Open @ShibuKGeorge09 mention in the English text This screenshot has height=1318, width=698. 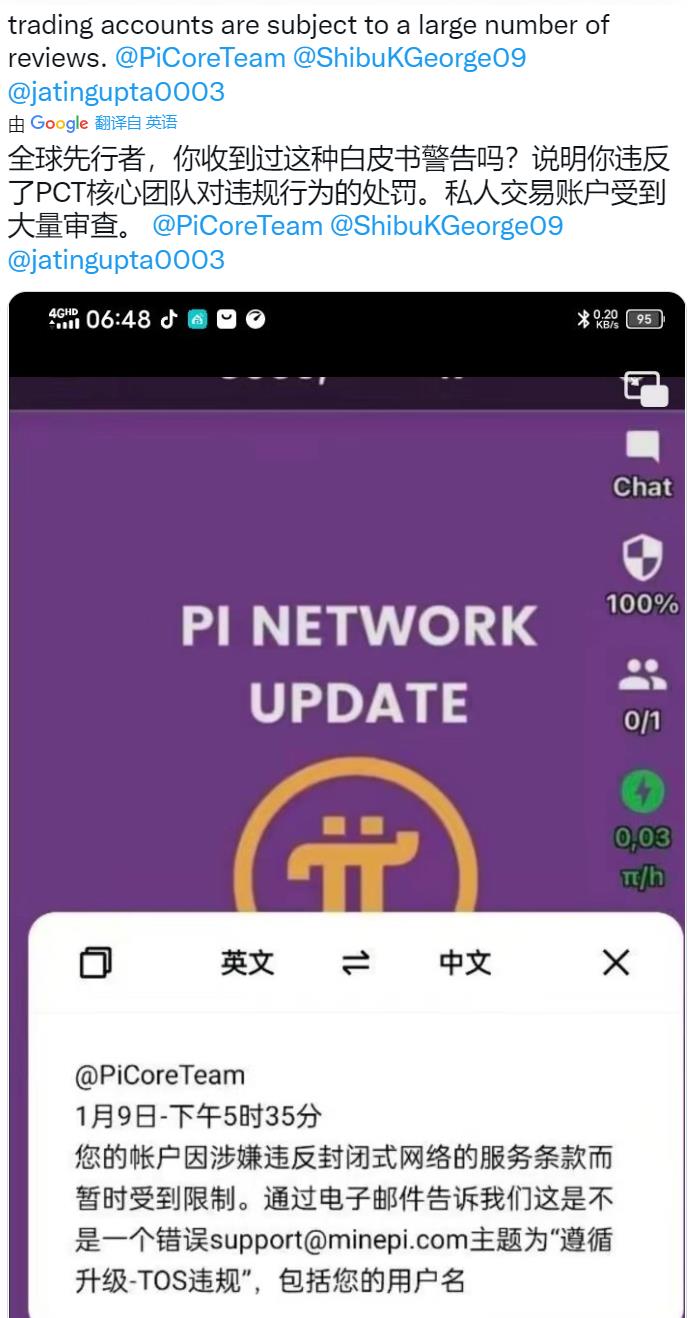tap(409, 58)
